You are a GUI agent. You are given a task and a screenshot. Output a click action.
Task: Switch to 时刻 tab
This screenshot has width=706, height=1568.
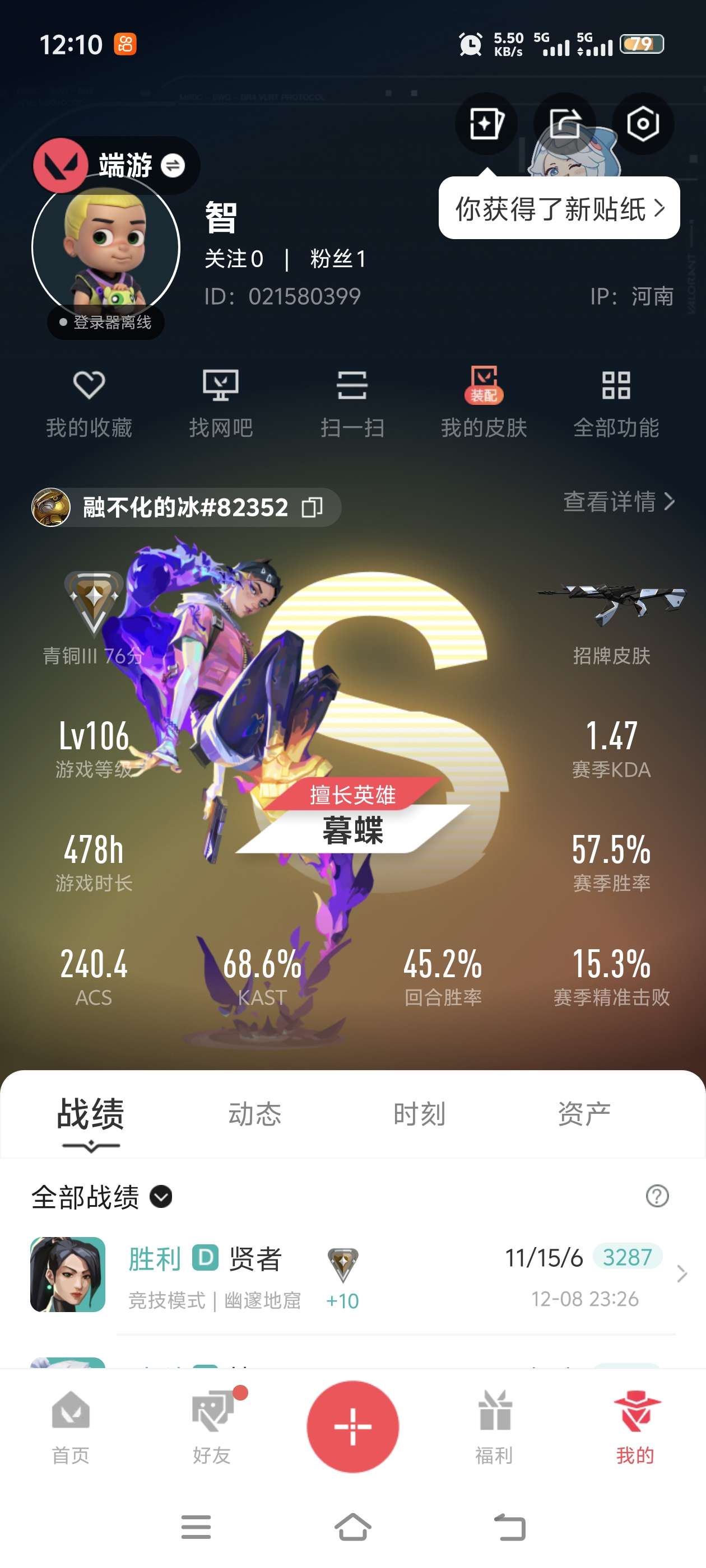[x=419, y=1114]
